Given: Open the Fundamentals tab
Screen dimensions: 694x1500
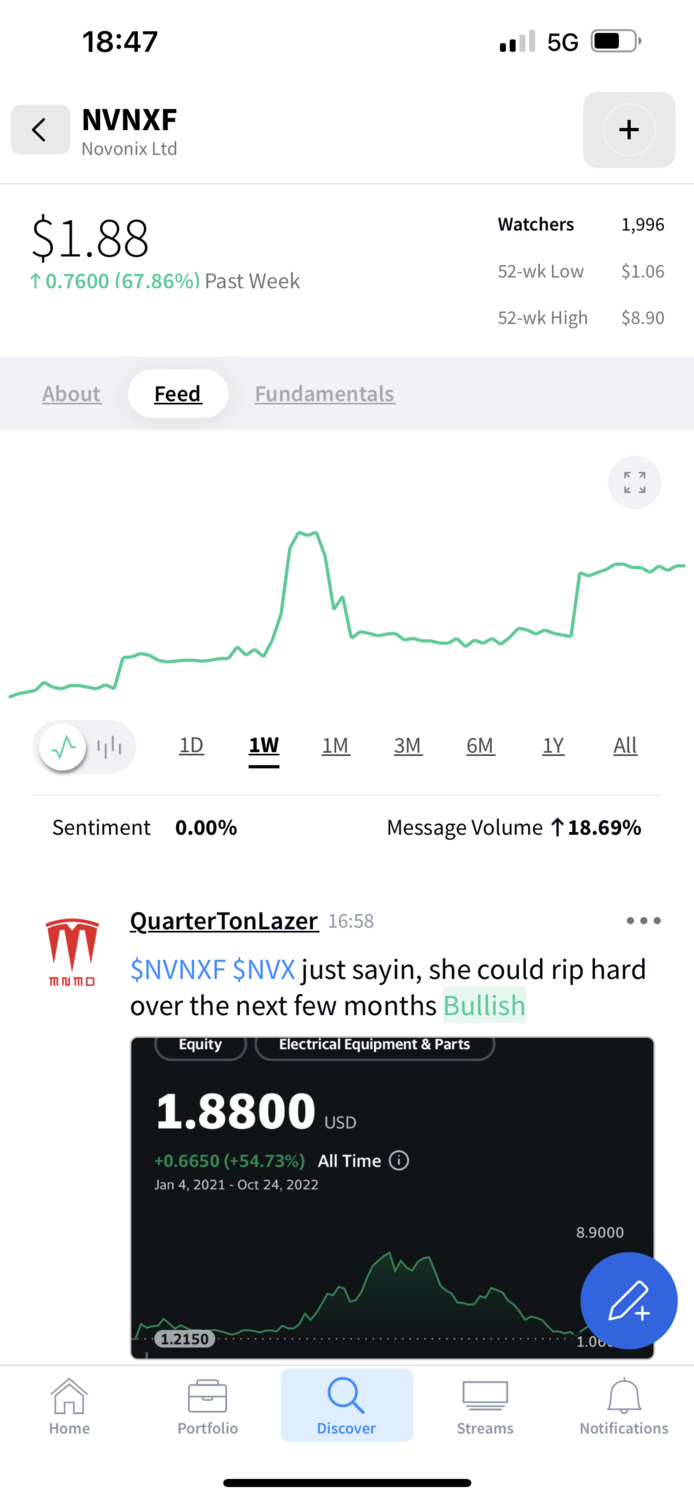Looking at the screenshot, I should pyautogui.click(x=324, y=394).
